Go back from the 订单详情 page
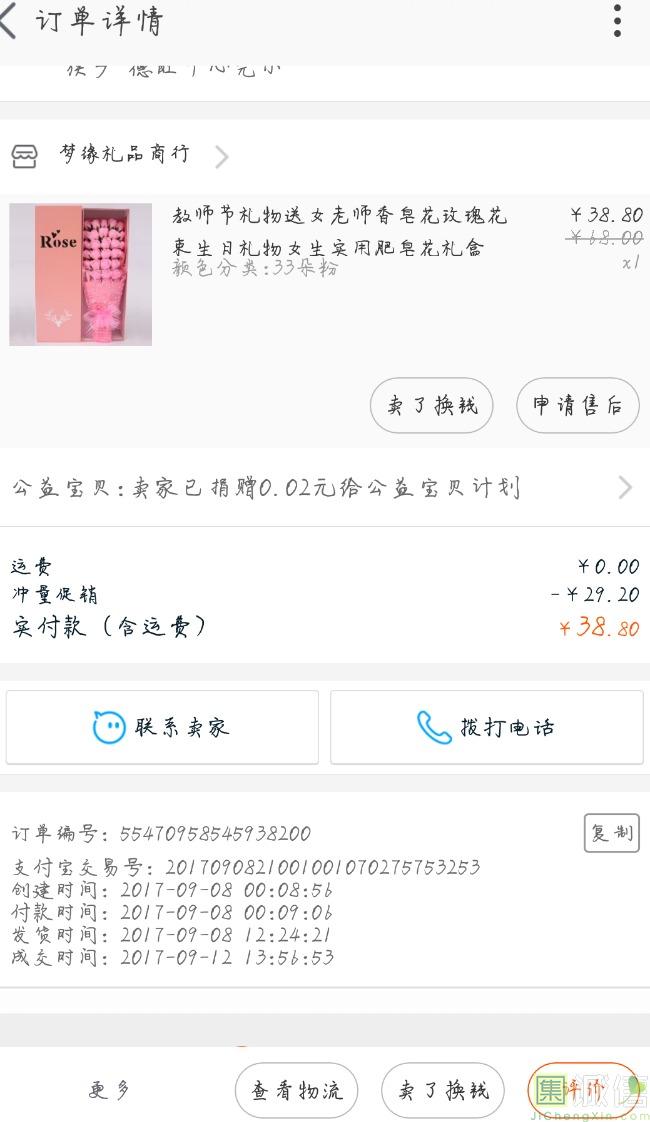 click(x=12, y=21)
